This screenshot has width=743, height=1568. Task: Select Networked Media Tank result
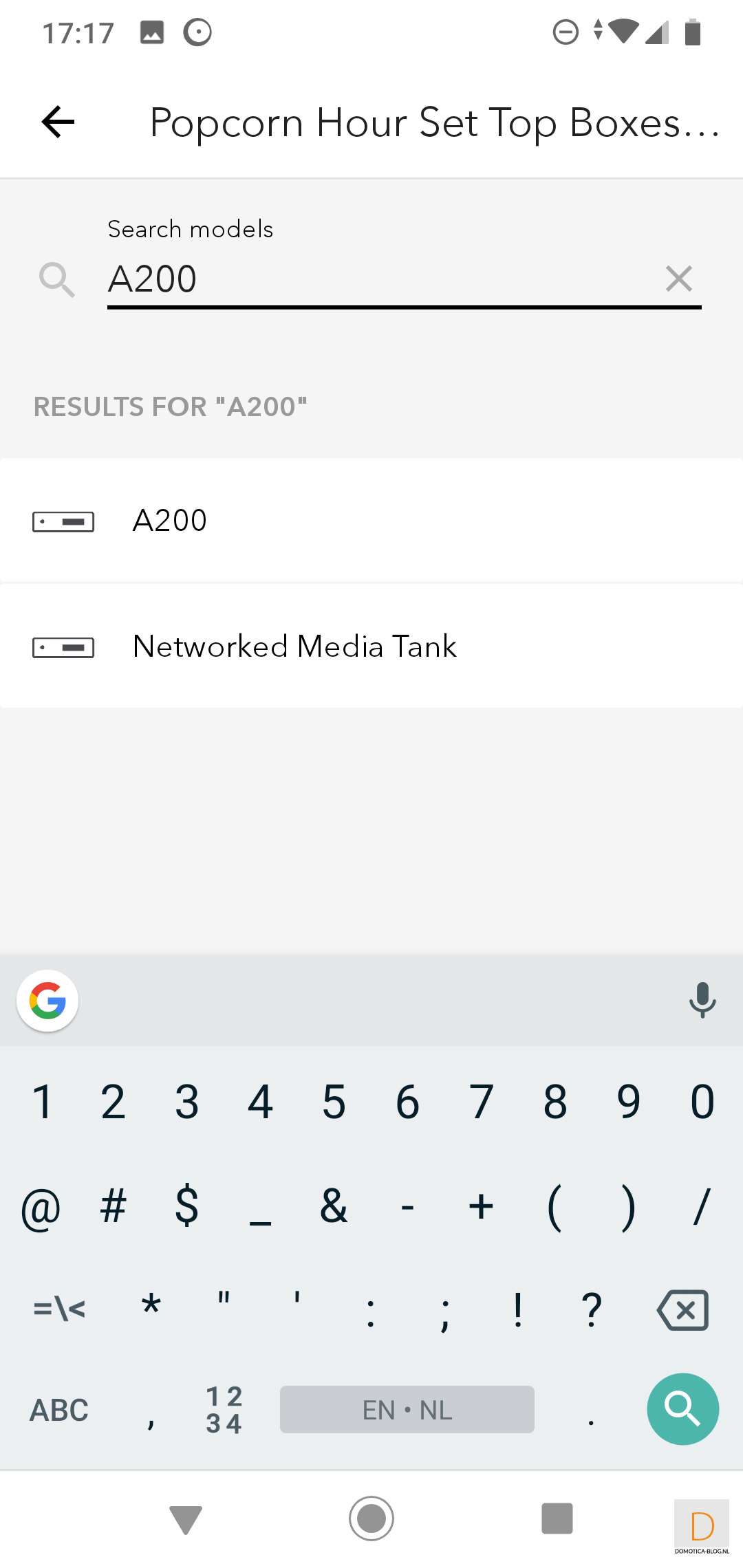pos(371,646)
